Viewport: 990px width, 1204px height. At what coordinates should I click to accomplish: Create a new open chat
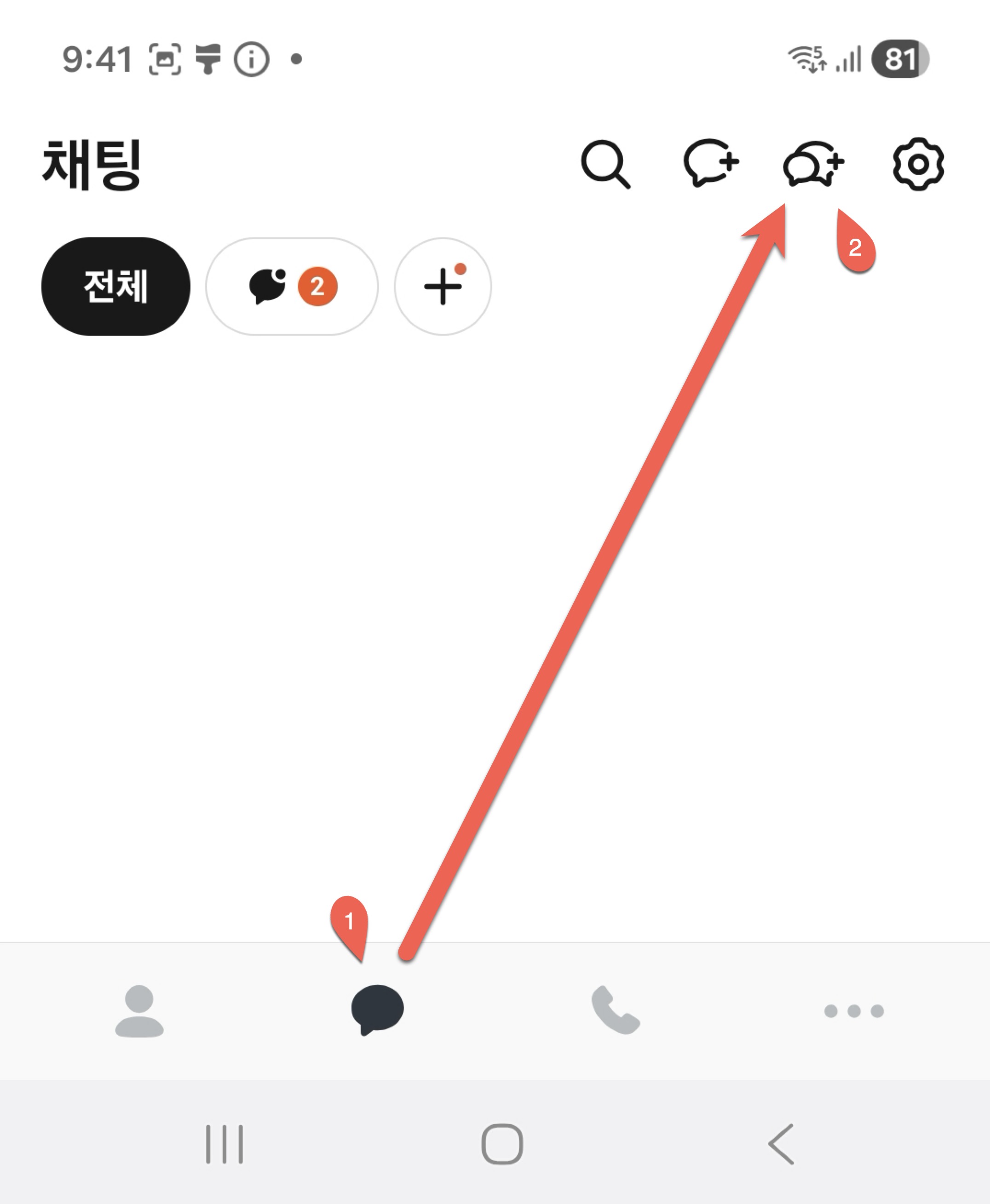(x=813, y=164)
